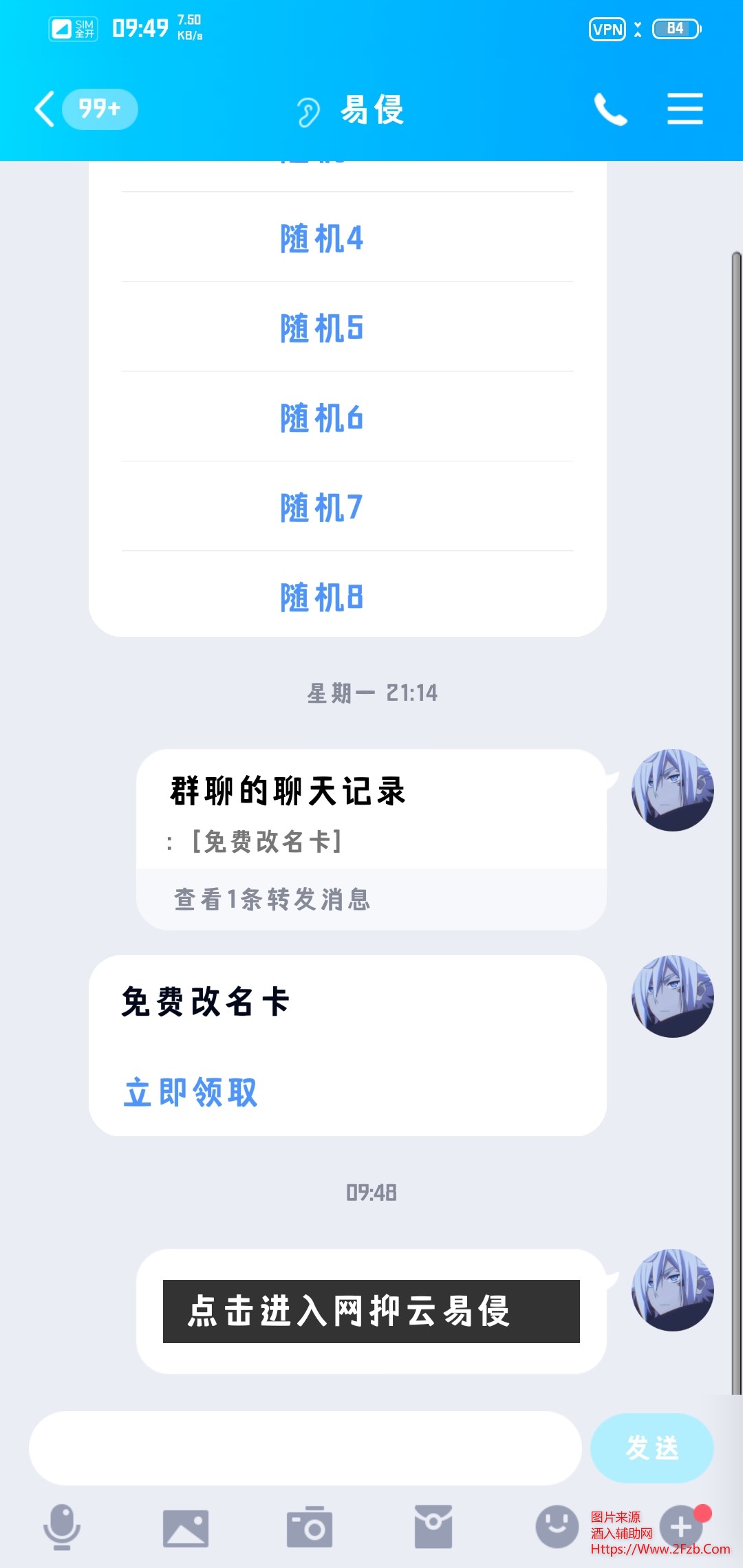Screen dimensions: 743x1568
Task: Tap the VPN status indicator
Action: (608, 29)
